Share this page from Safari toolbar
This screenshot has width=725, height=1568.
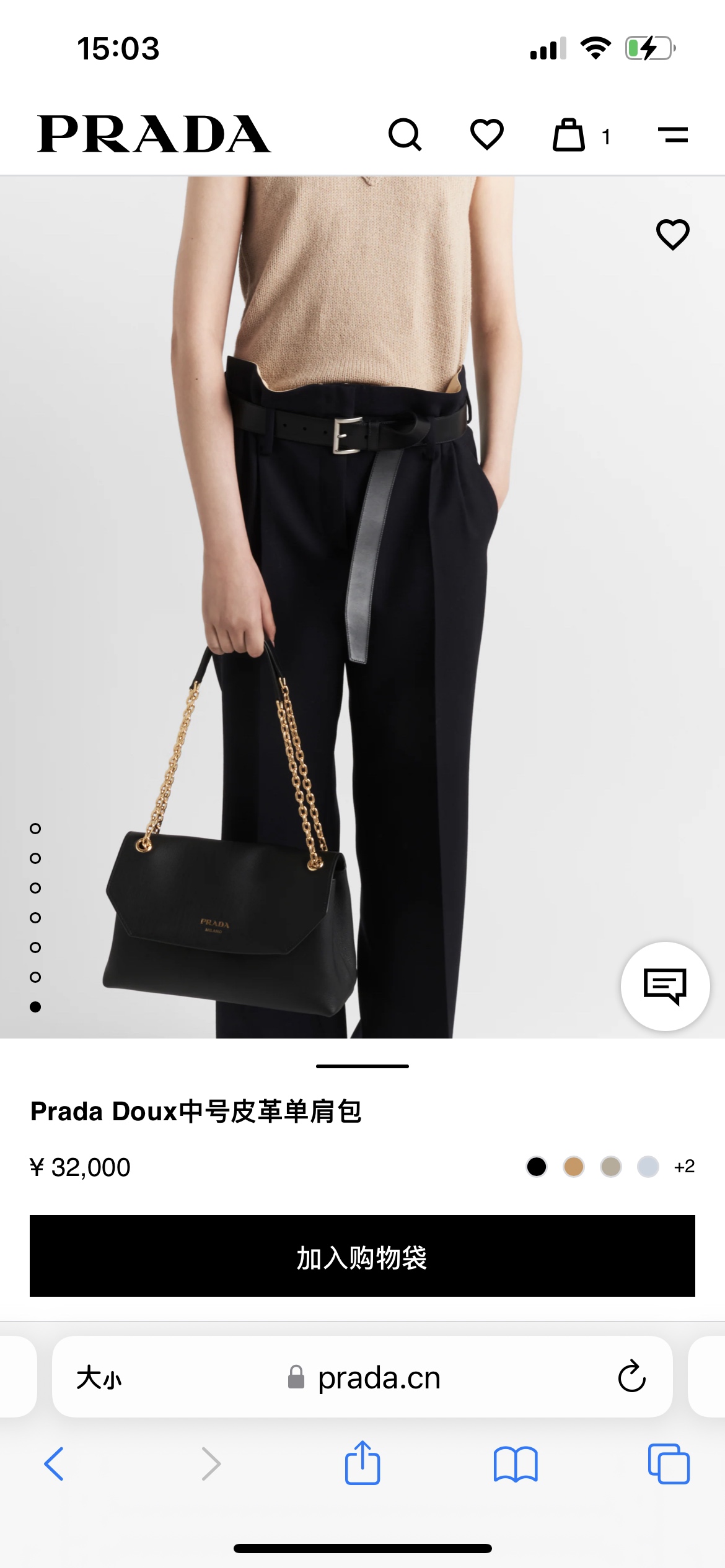tap(362, 1463)
